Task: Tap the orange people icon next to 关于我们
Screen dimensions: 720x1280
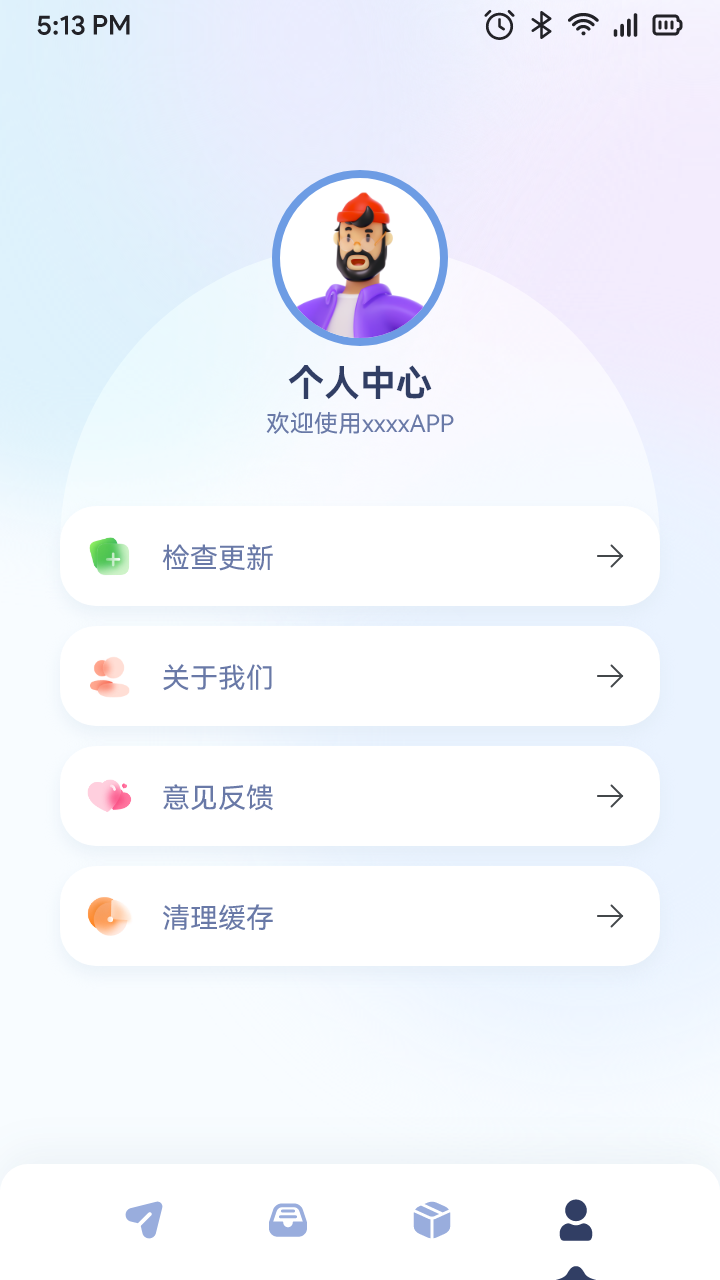Action: (x=110, y=676)
